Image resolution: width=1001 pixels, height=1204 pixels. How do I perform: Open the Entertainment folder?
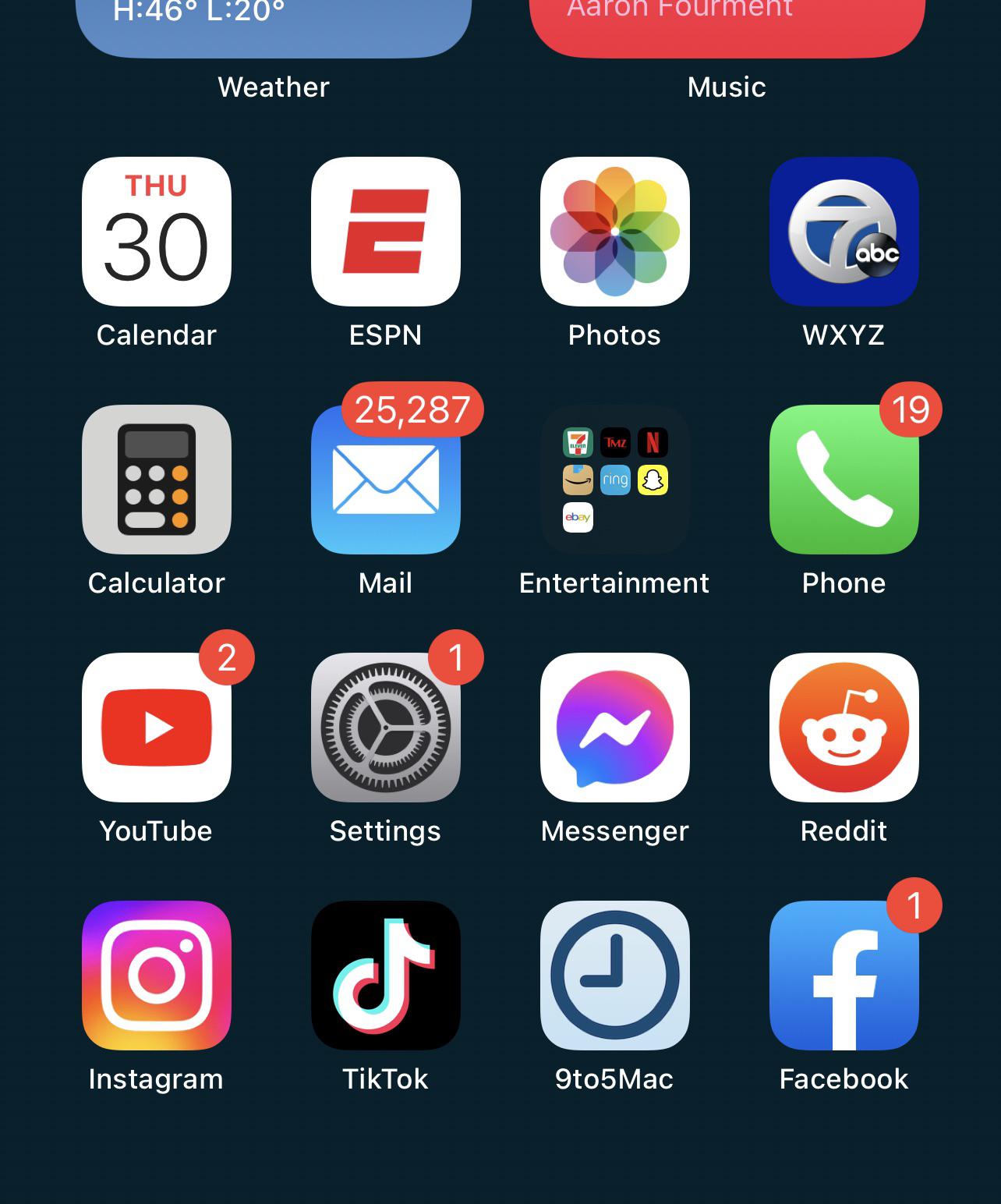614,479
